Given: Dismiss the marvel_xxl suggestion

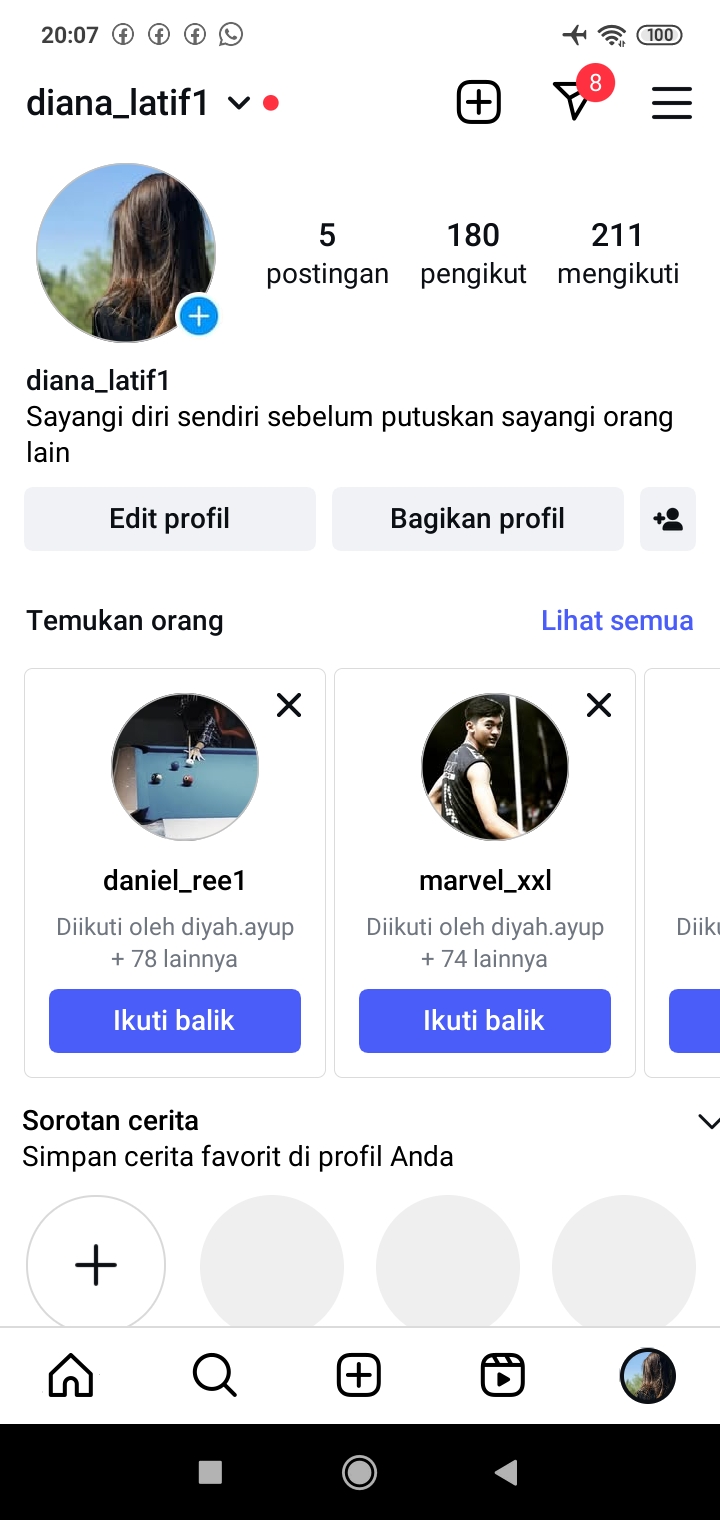Looking at the screenshot, I should click(599, 706).
